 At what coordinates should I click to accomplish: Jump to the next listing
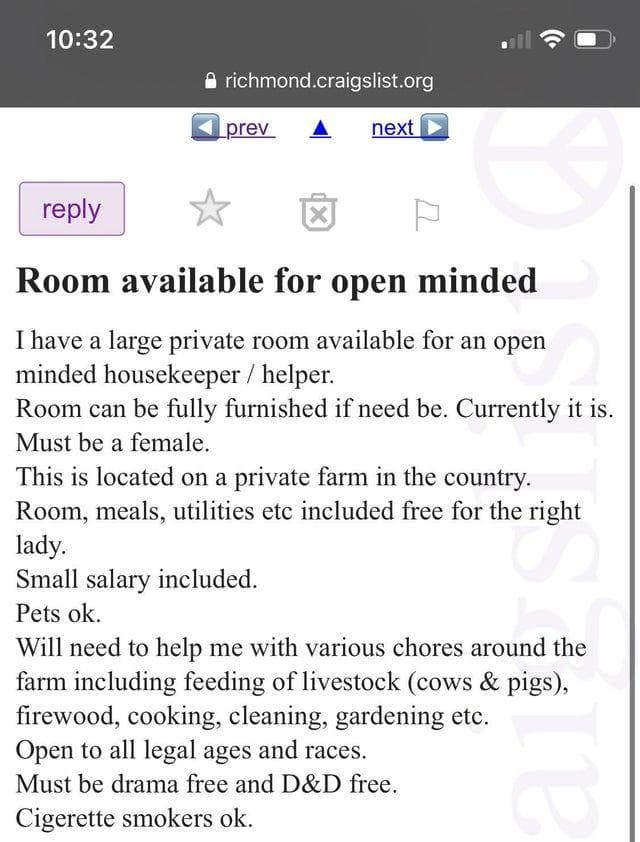pos(409,128)
